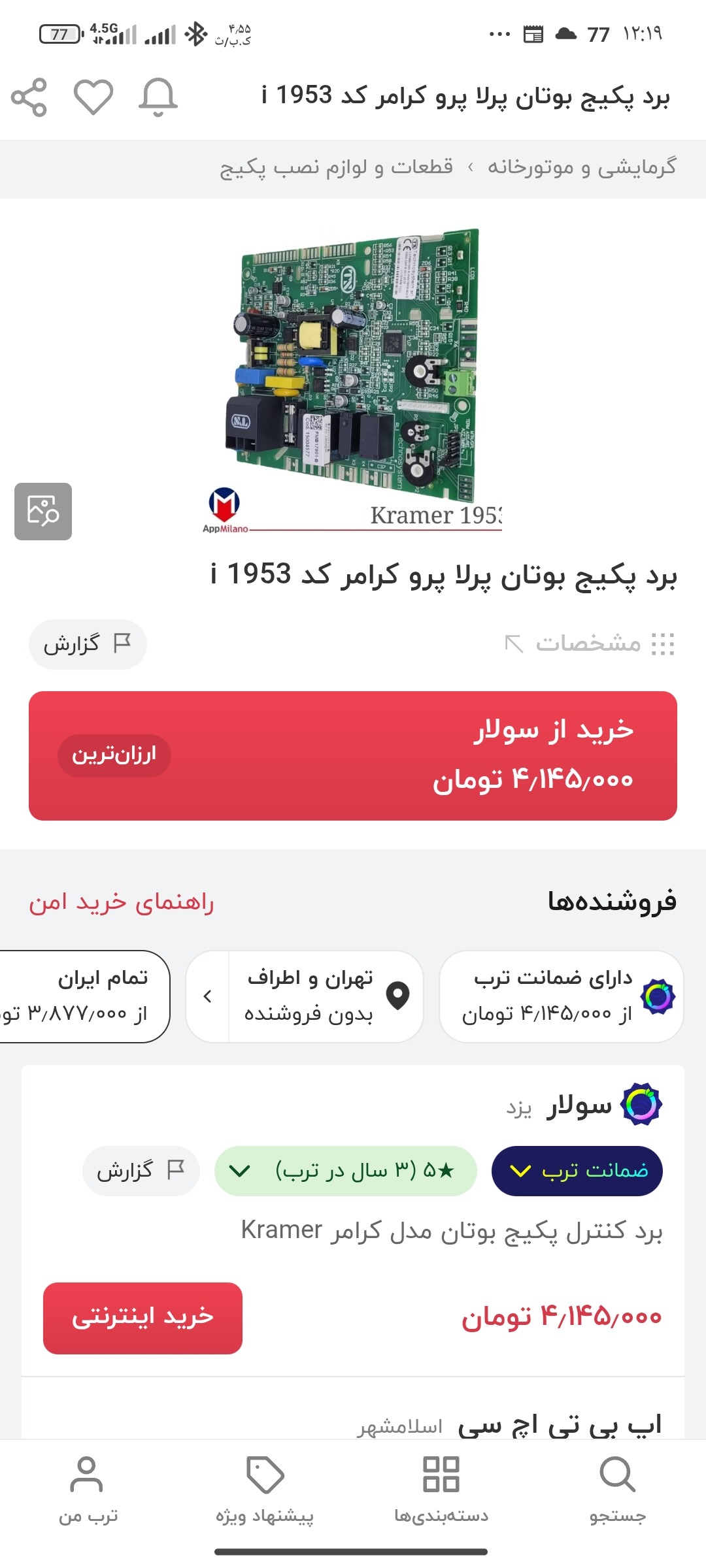706x1568 pixels.
Task: Report the سولار seller listing
Action: pyautogui.click(x=141, y=1171)
